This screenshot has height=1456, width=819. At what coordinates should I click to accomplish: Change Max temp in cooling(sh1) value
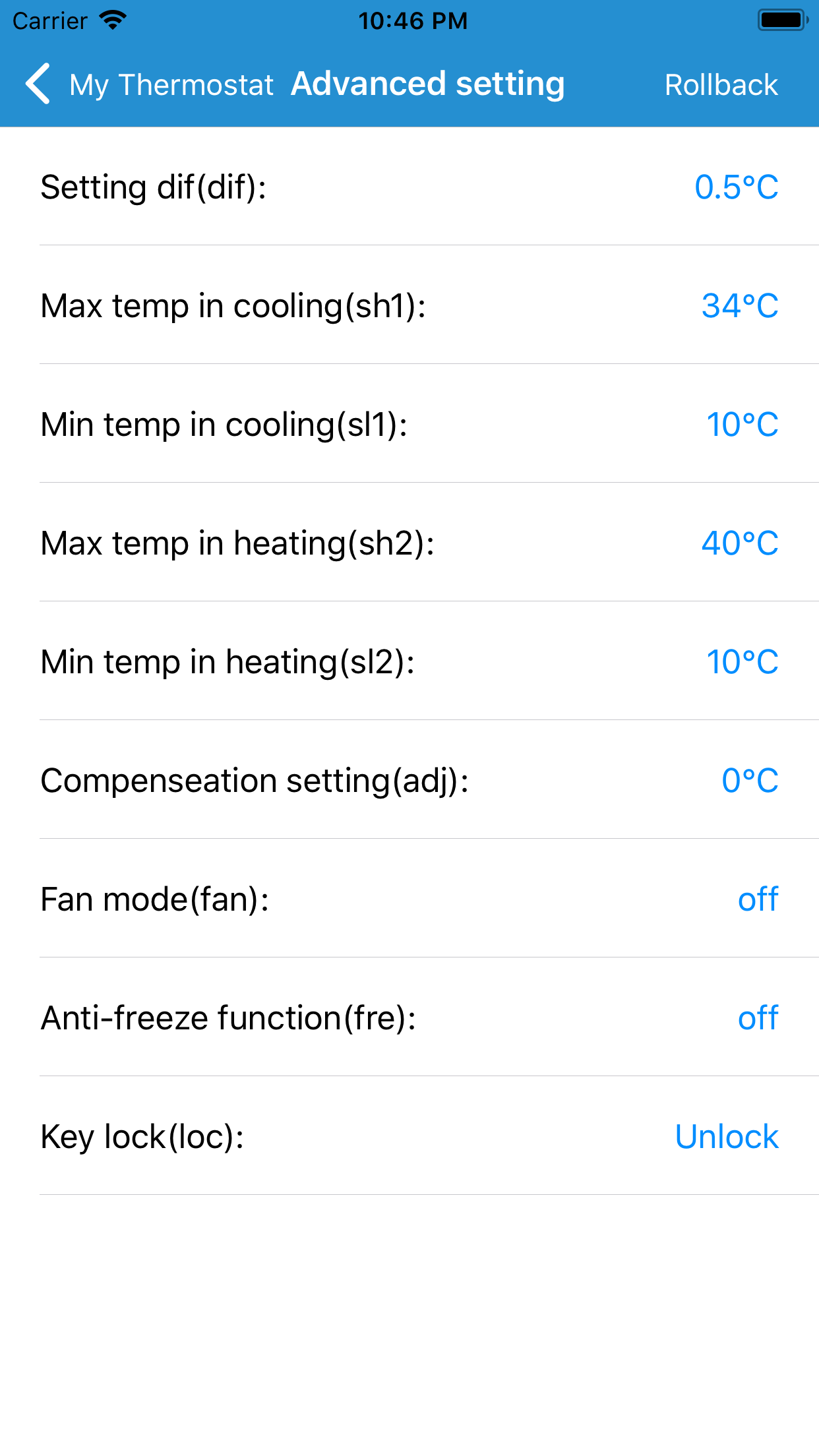tap(409, 306)
